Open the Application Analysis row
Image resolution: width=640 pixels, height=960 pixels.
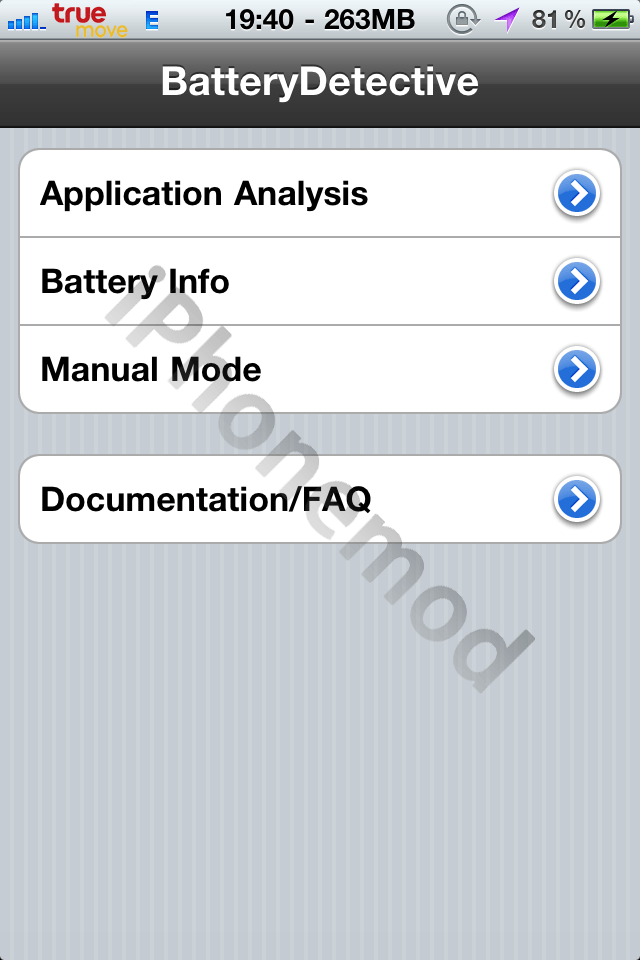[320, 194]
